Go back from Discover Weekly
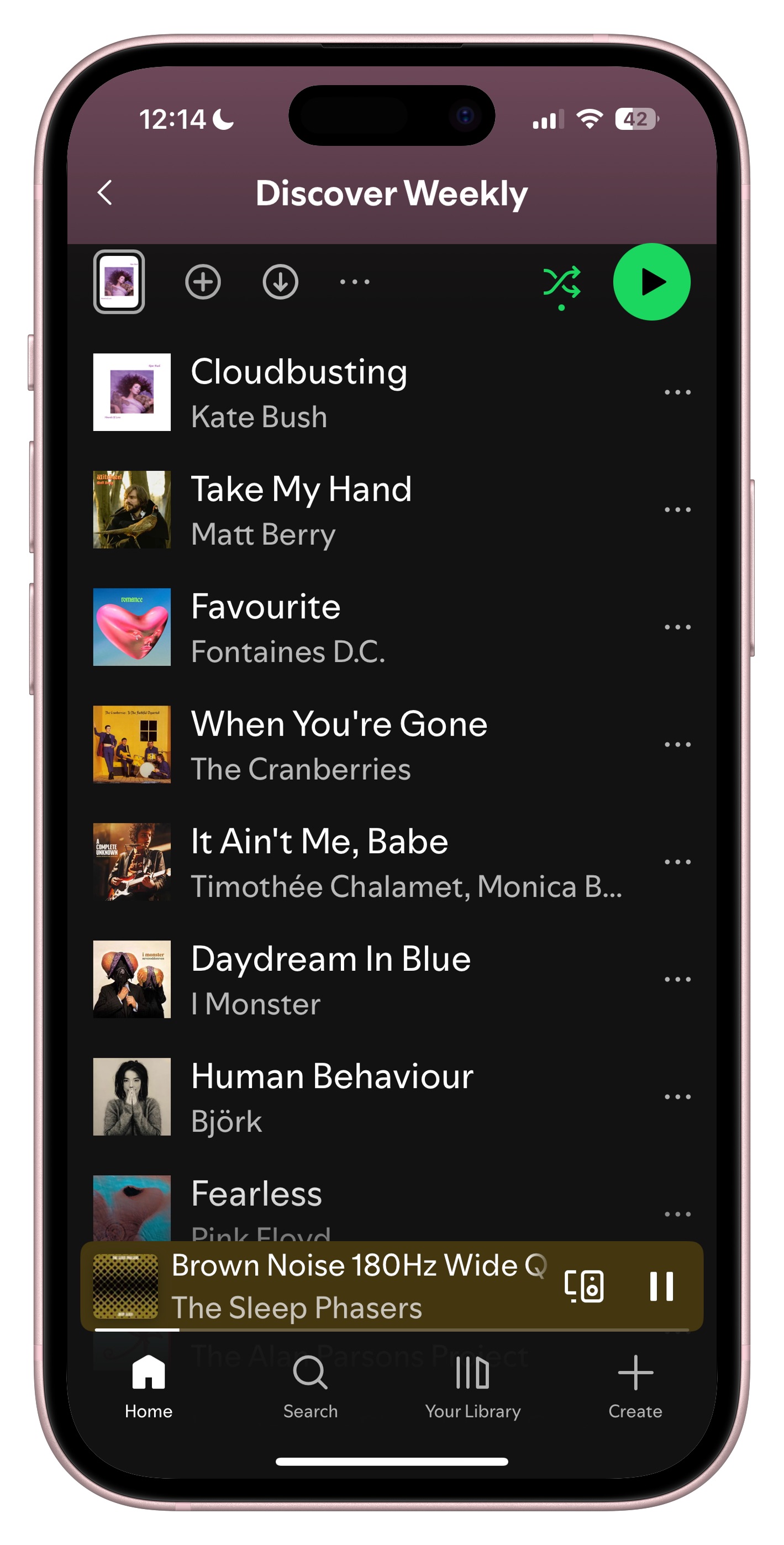The width and height of the screenshot is (784, 1545). coord(105,192)
